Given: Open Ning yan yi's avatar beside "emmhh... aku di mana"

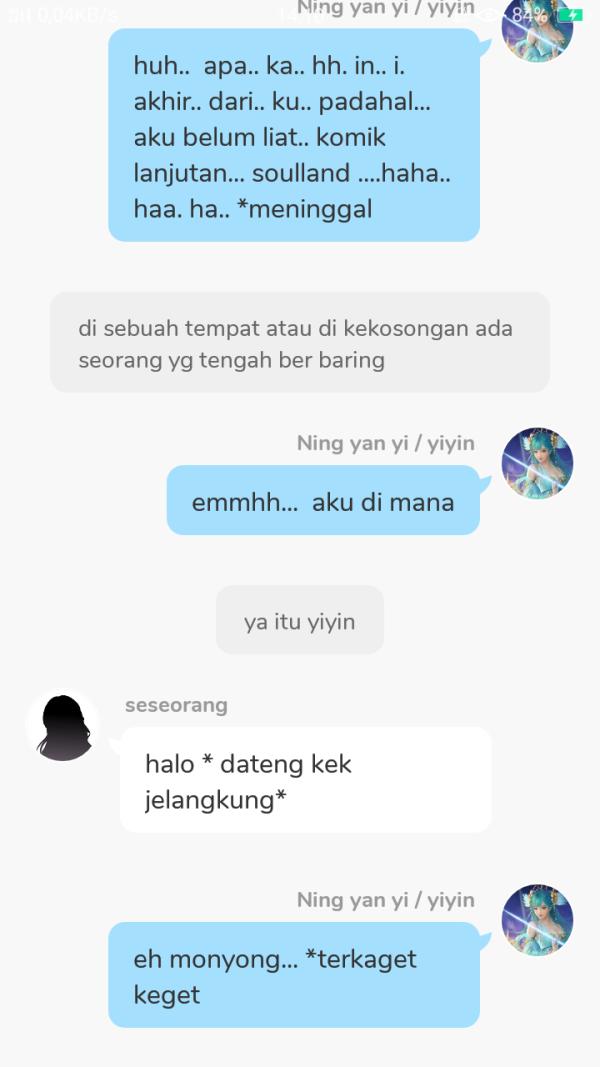Looking at the screenshot, I should (x=537, y=464).
